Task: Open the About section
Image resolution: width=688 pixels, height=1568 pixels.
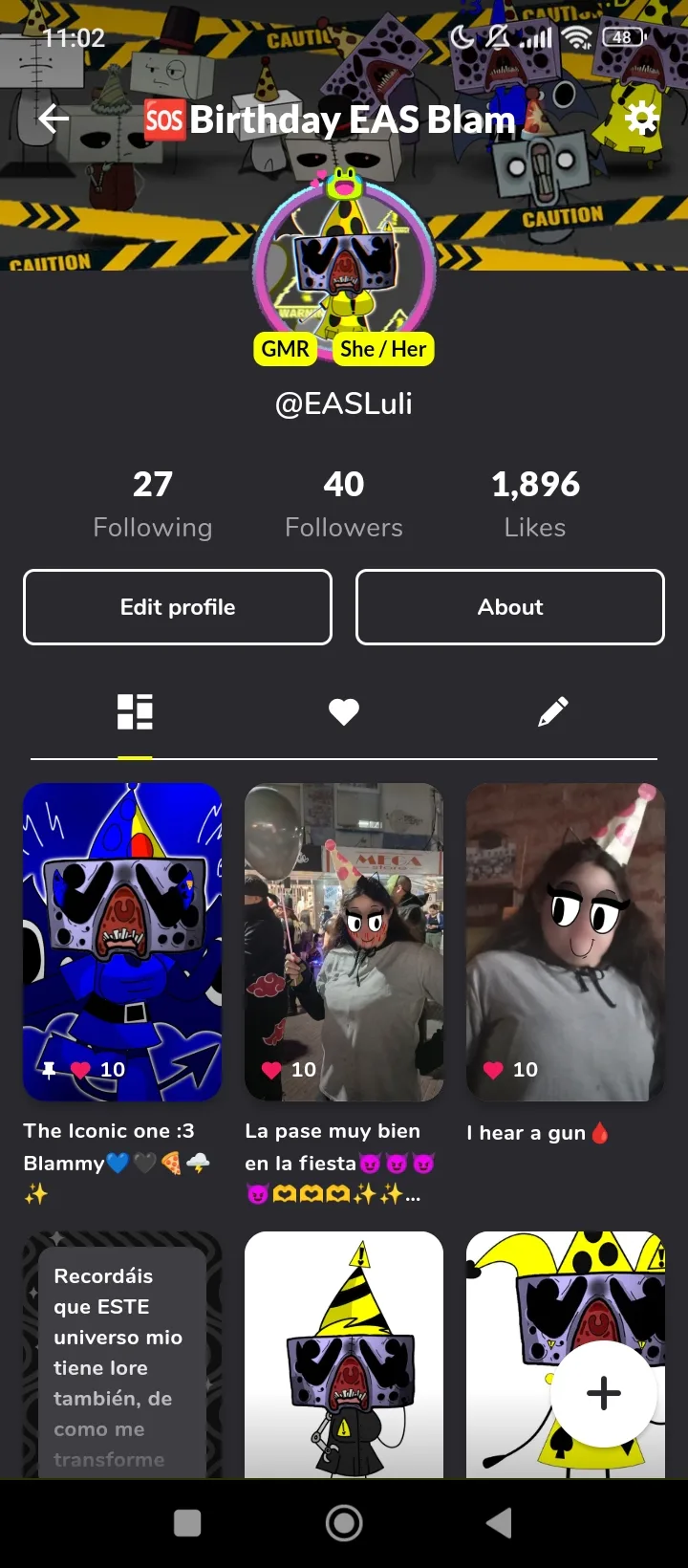Action: point(510,607)
